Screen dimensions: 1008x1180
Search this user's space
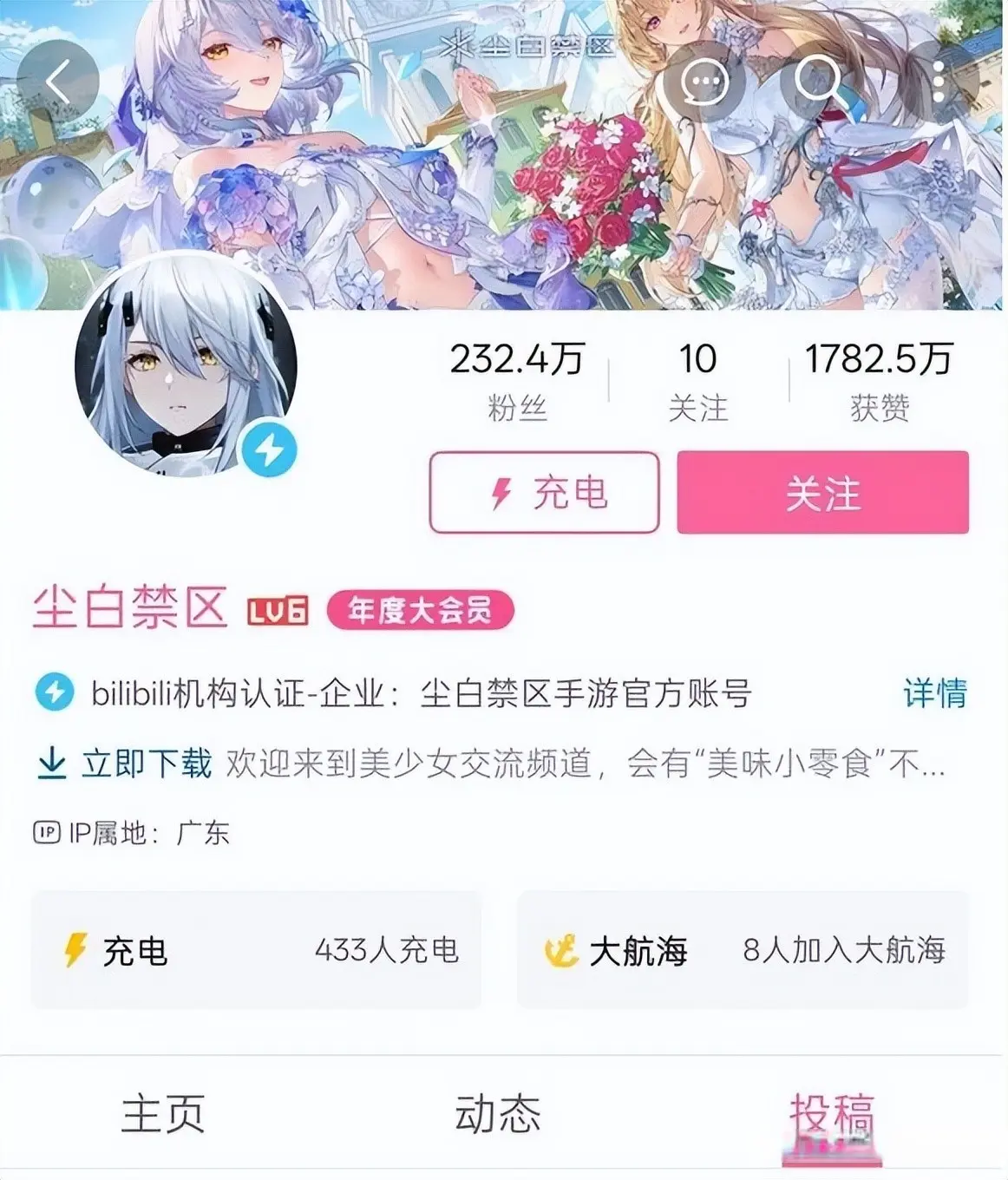(x=817, y=82)
